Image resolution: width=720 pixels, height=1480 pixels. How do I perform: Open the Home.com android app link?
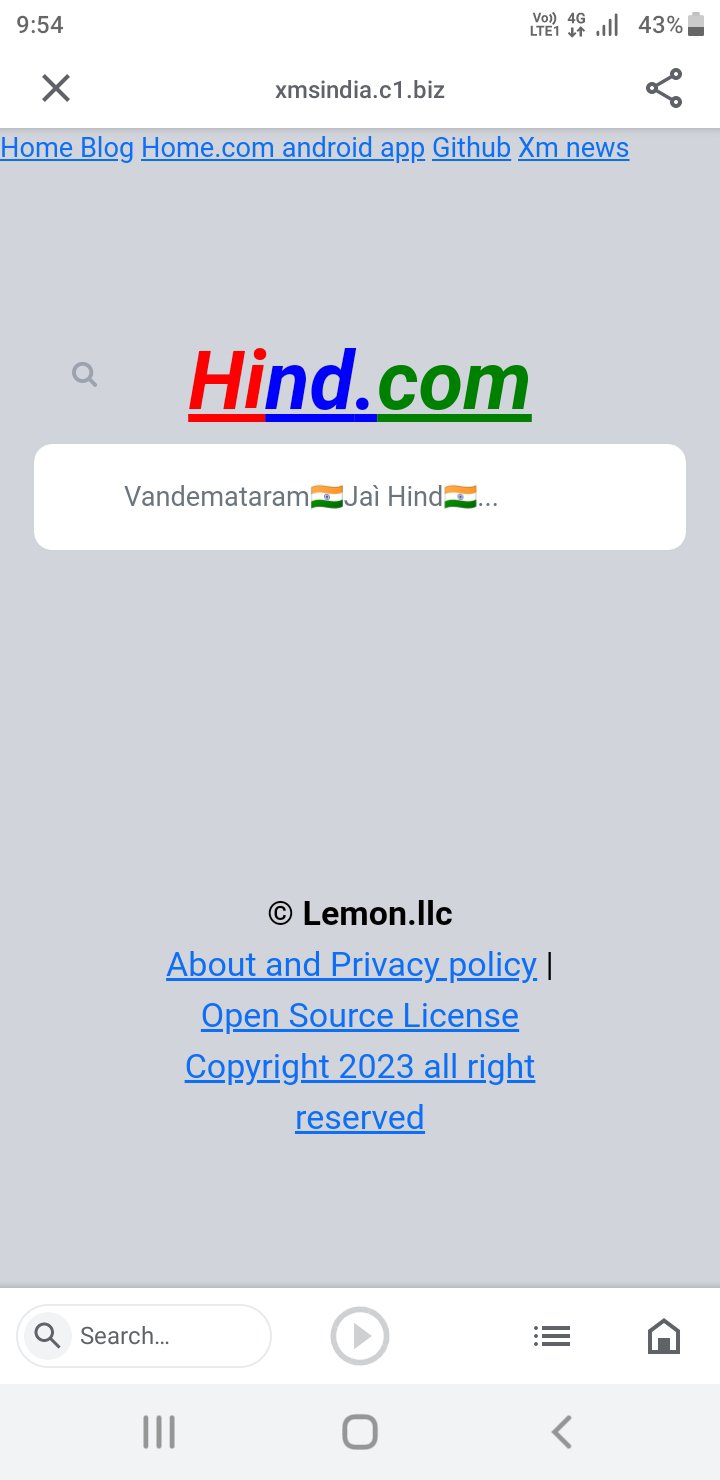283,148
